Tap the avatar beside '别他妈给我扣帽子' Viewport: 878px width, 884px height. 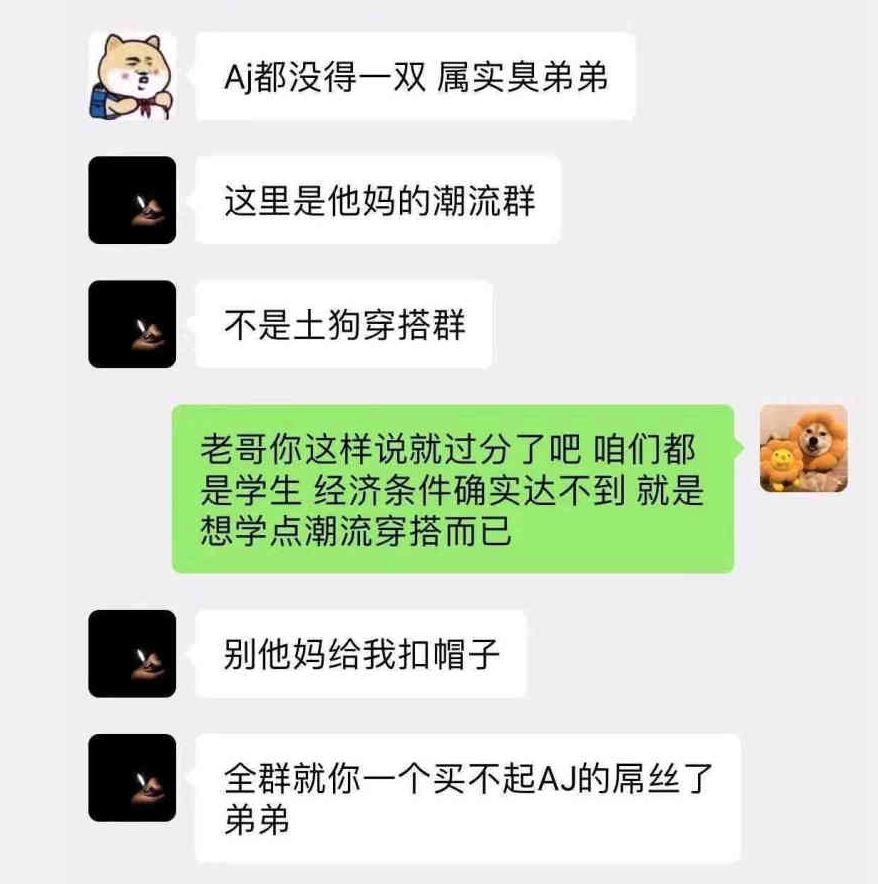click(132, 653)
